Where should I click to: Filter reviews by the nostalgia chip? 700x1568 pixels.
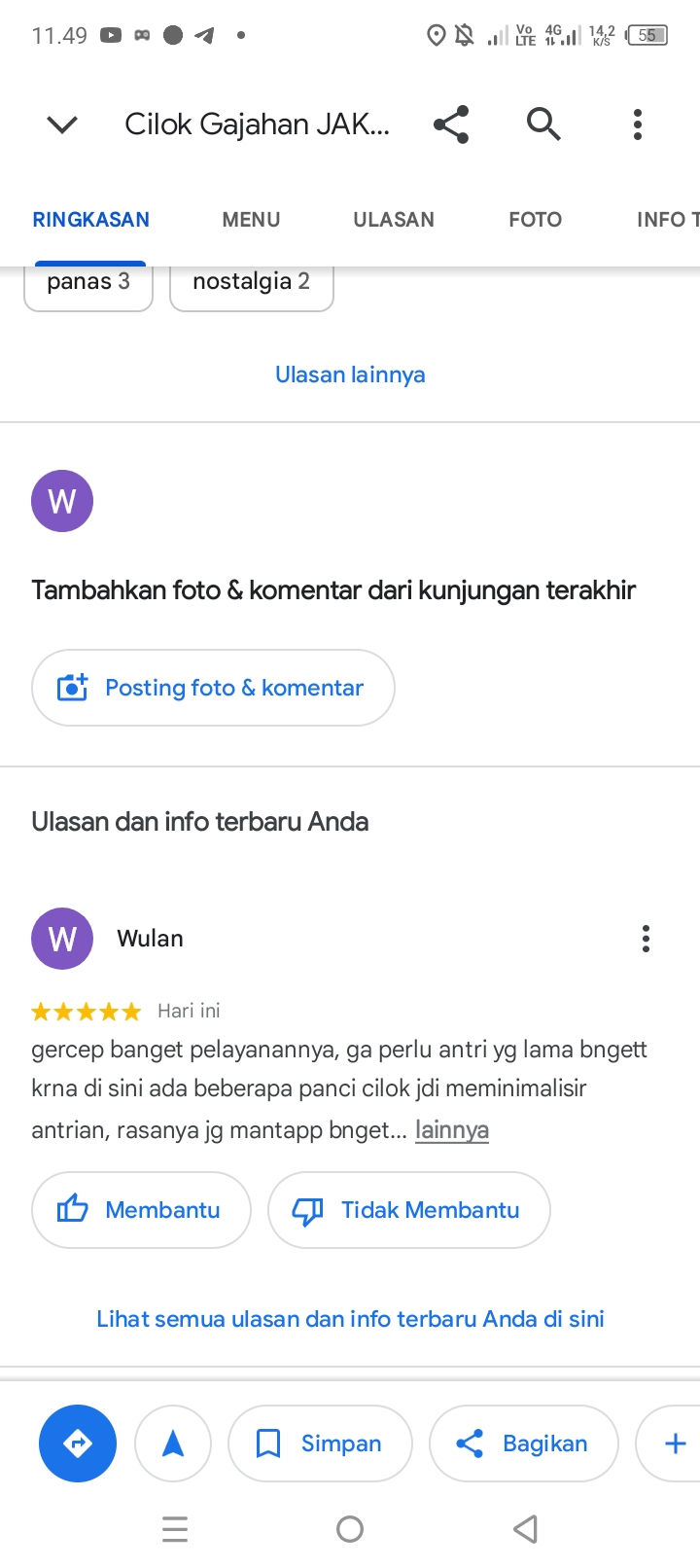tap(252, 284)
